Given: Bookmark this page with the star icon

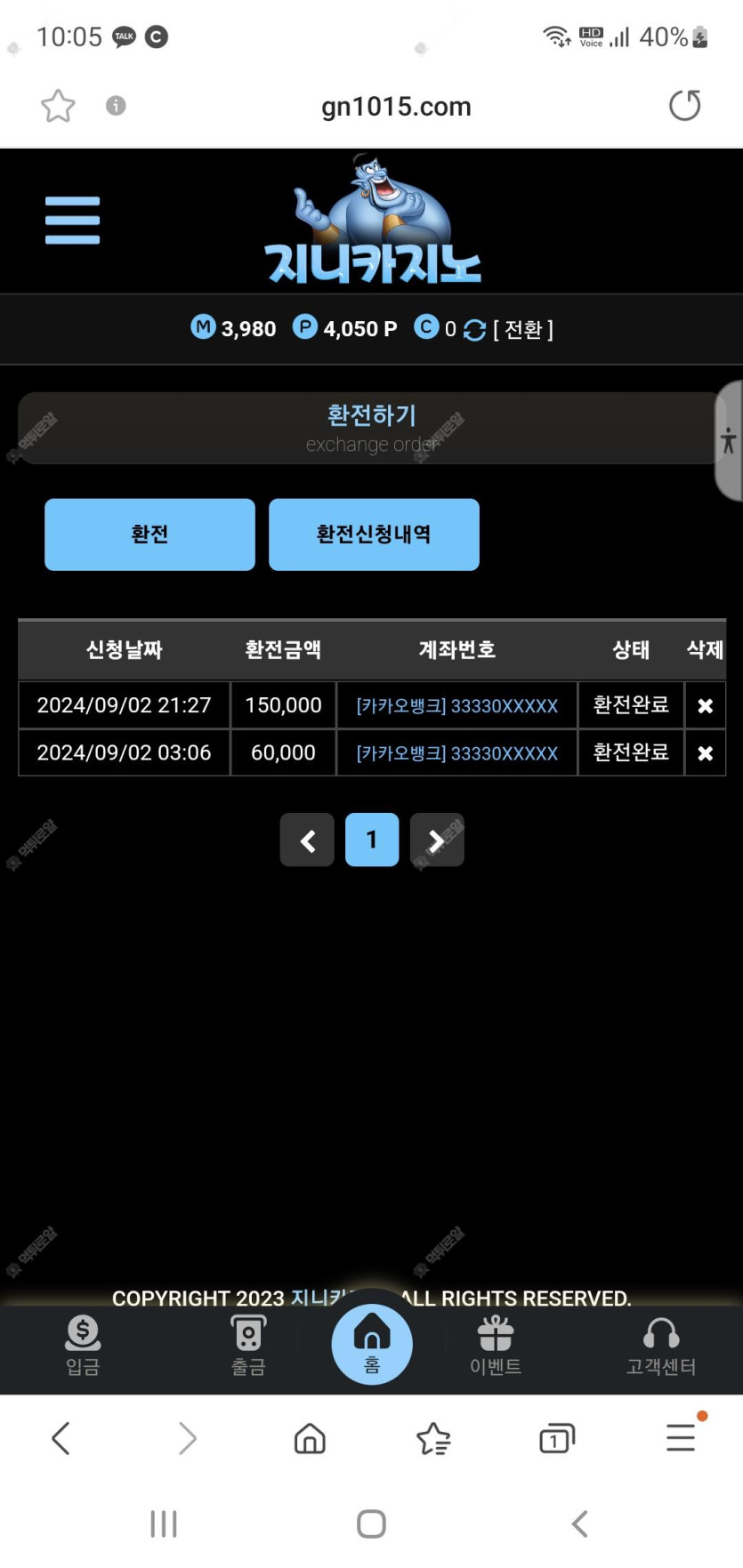Looking at the screenshot, I should point(58,106).
